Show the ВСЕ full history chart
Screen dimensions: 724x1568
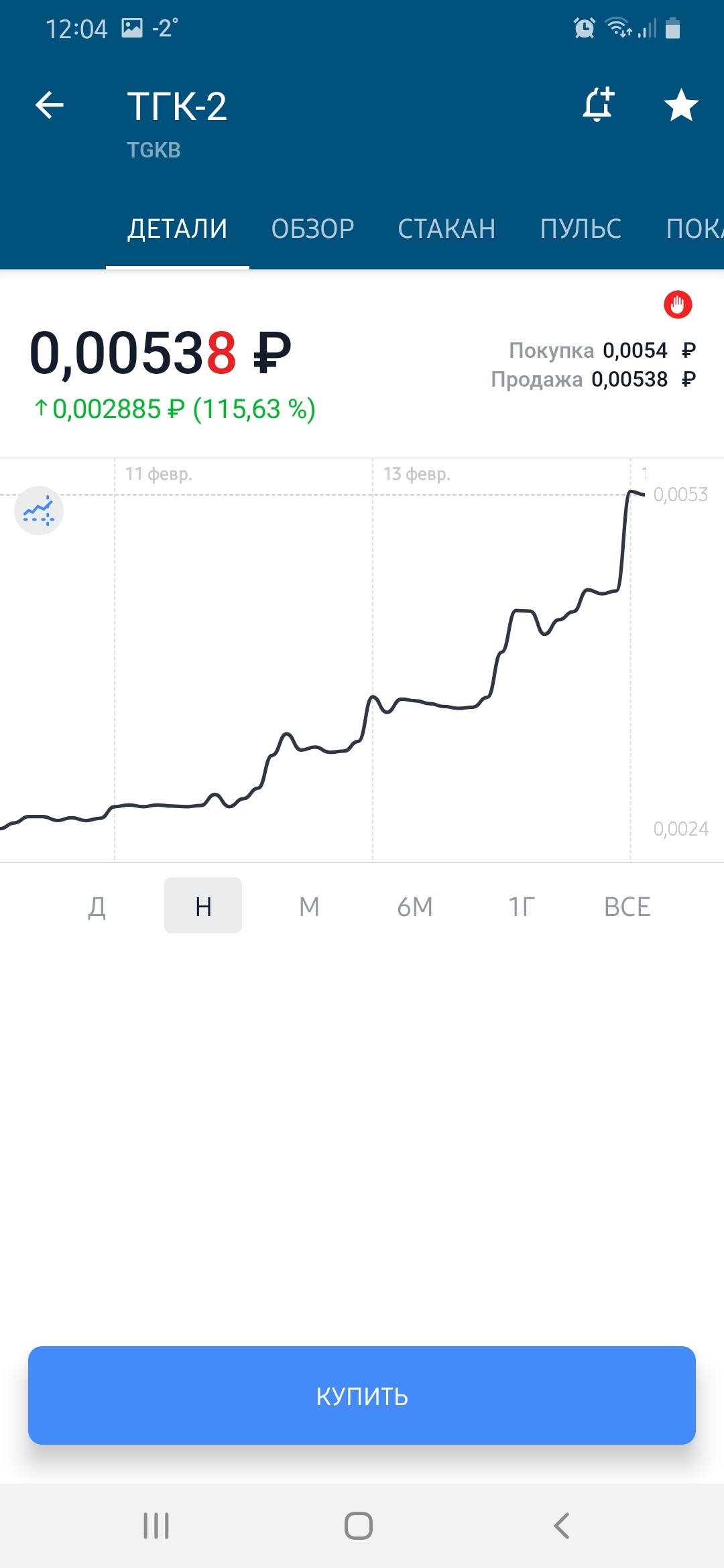pyautogui.click(x=627, y=906)
